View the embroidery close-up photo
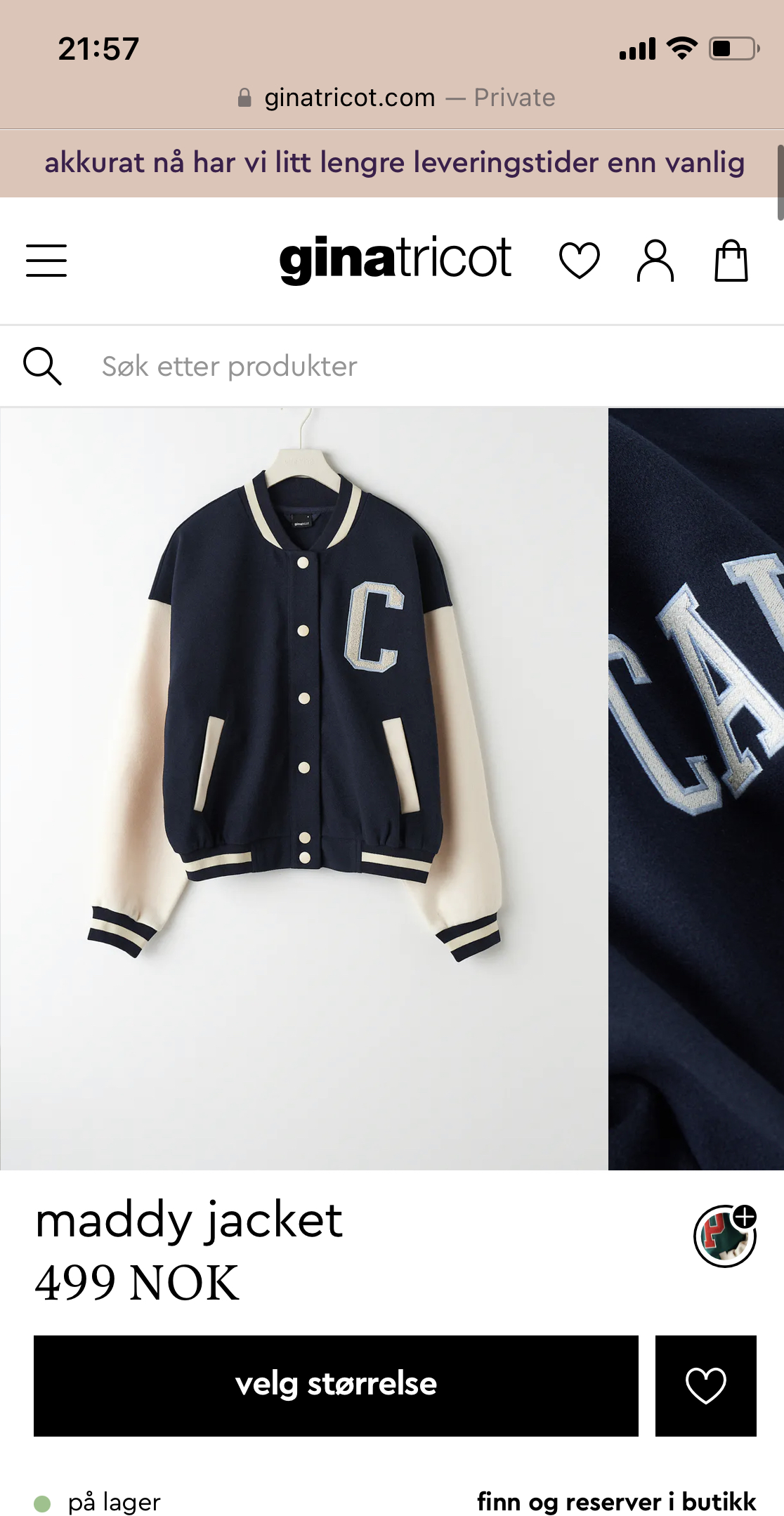Viewport: 784px width, 1516px height. (696, 789)
